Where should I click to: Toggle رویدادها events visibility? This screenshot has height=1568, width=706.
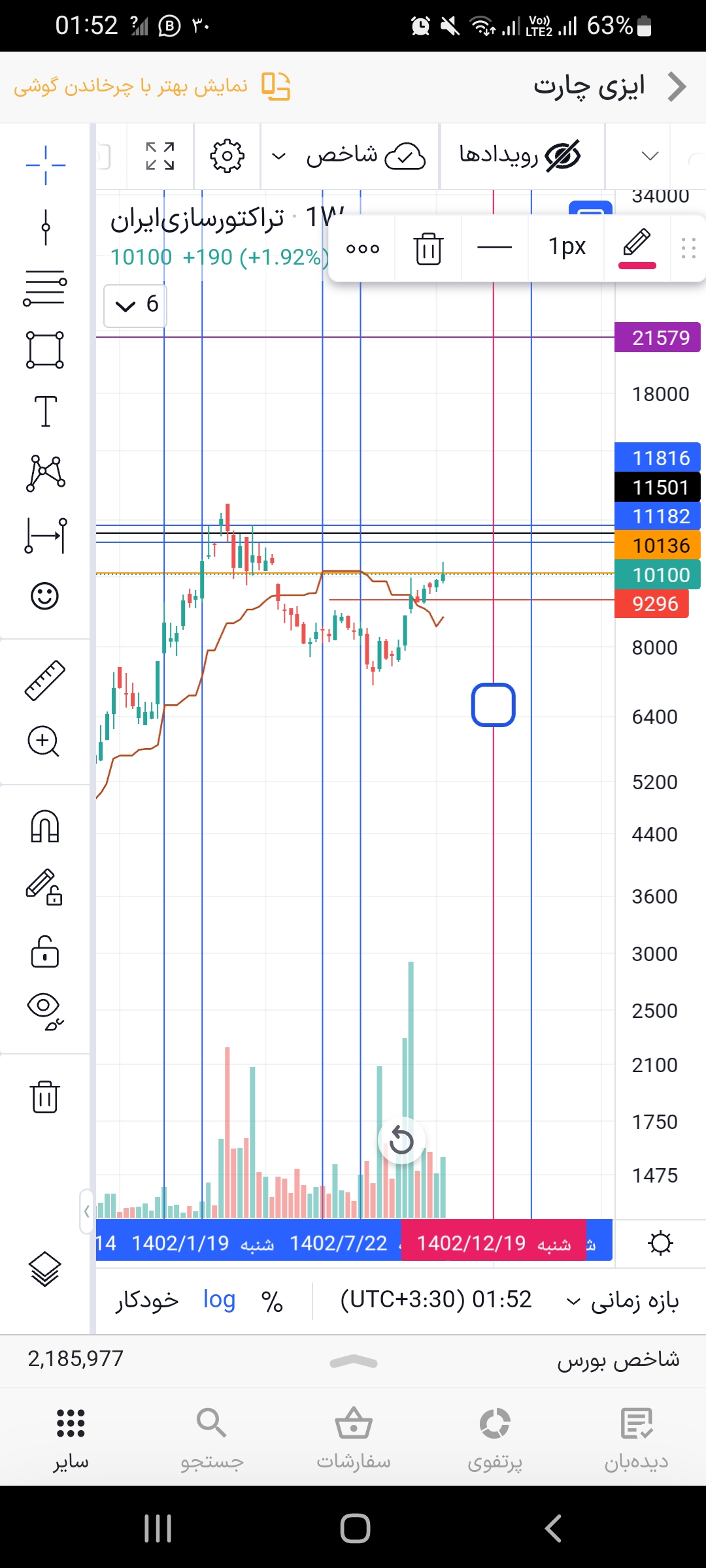pos(521,156)
